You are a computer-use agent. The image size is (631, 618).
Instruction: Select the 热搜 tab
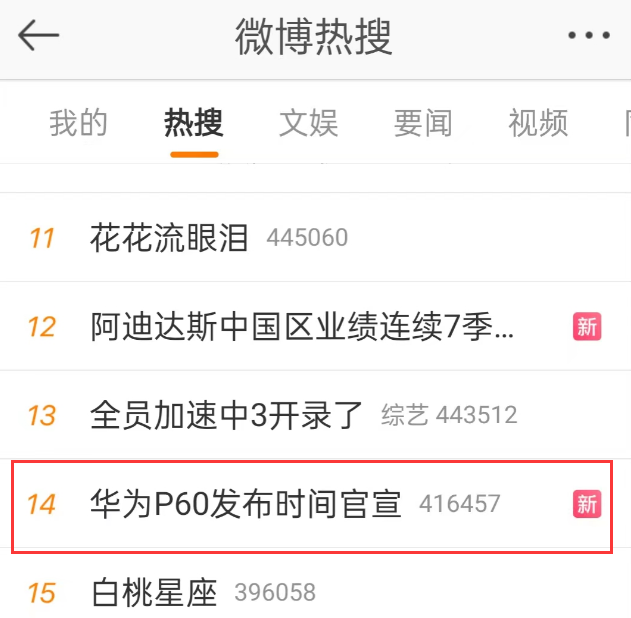194,123
